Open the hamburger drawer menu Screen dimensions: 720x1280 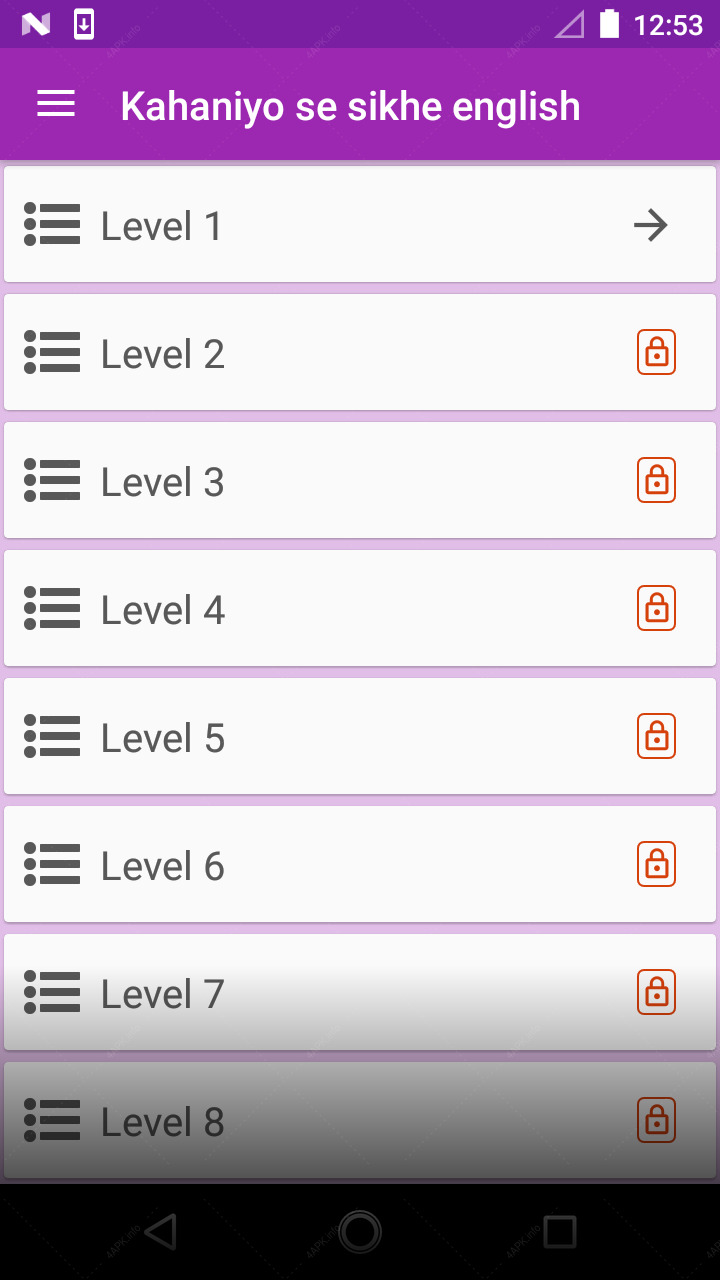tap(56, 104)
